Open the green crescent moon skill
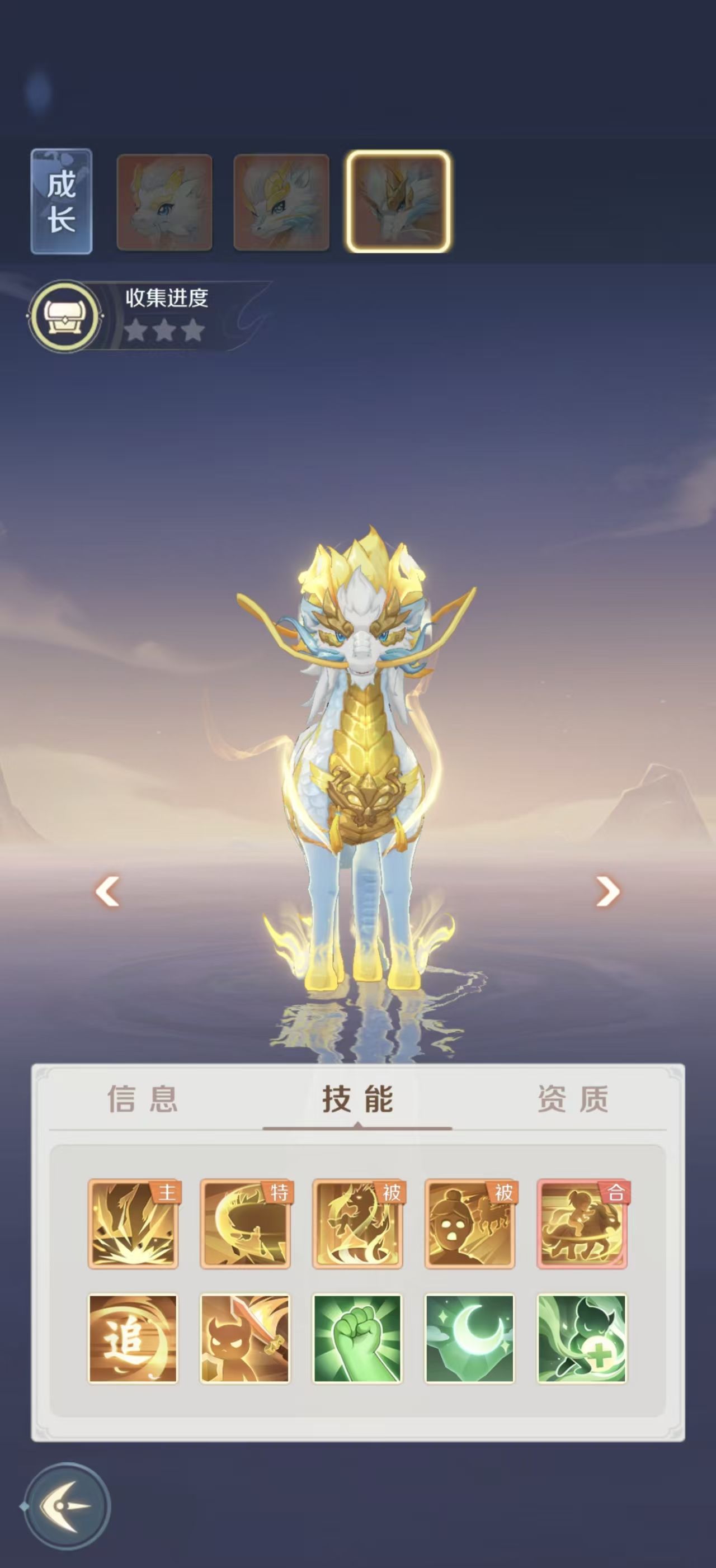716x1568 pixels. point(469,1339)
